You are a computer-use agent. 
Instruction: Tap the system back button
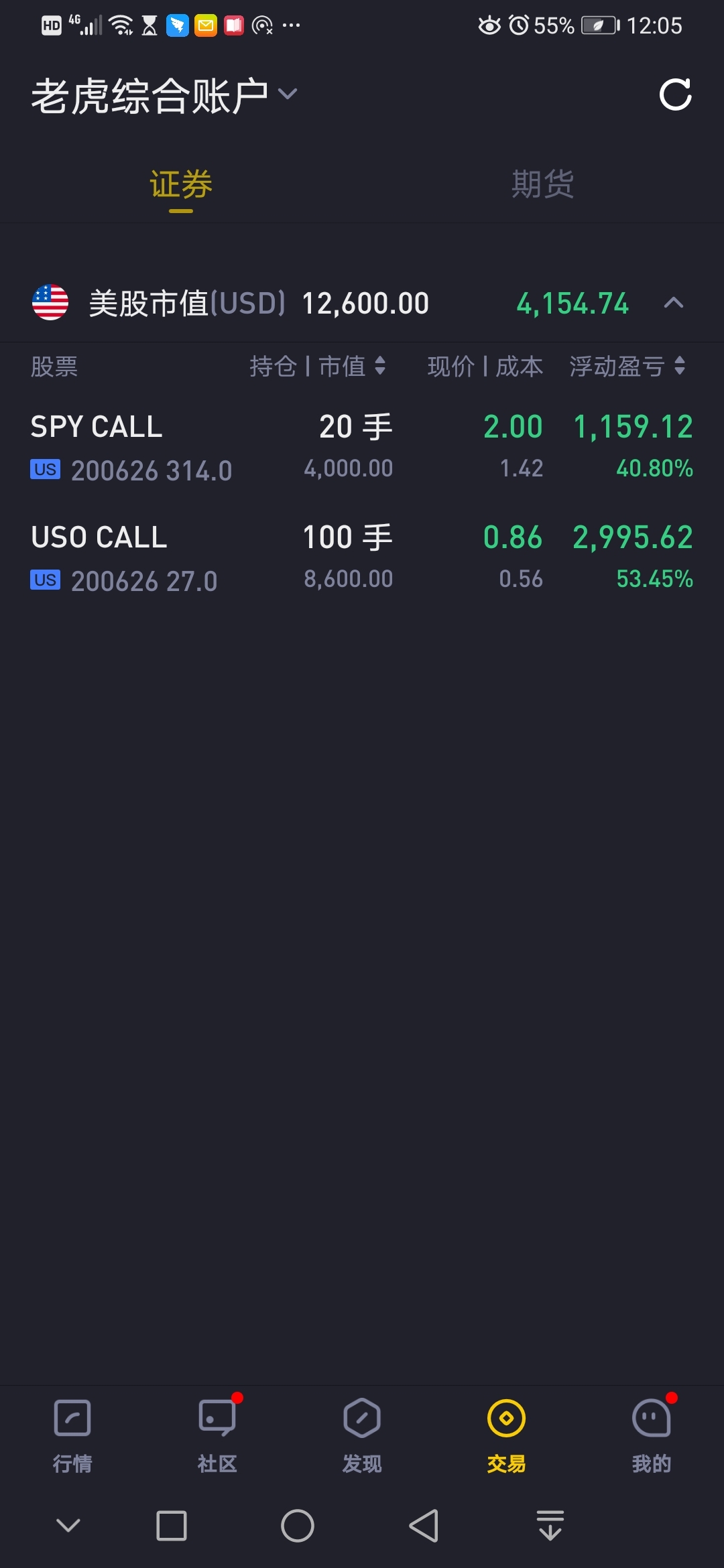tap(424, 1526)
